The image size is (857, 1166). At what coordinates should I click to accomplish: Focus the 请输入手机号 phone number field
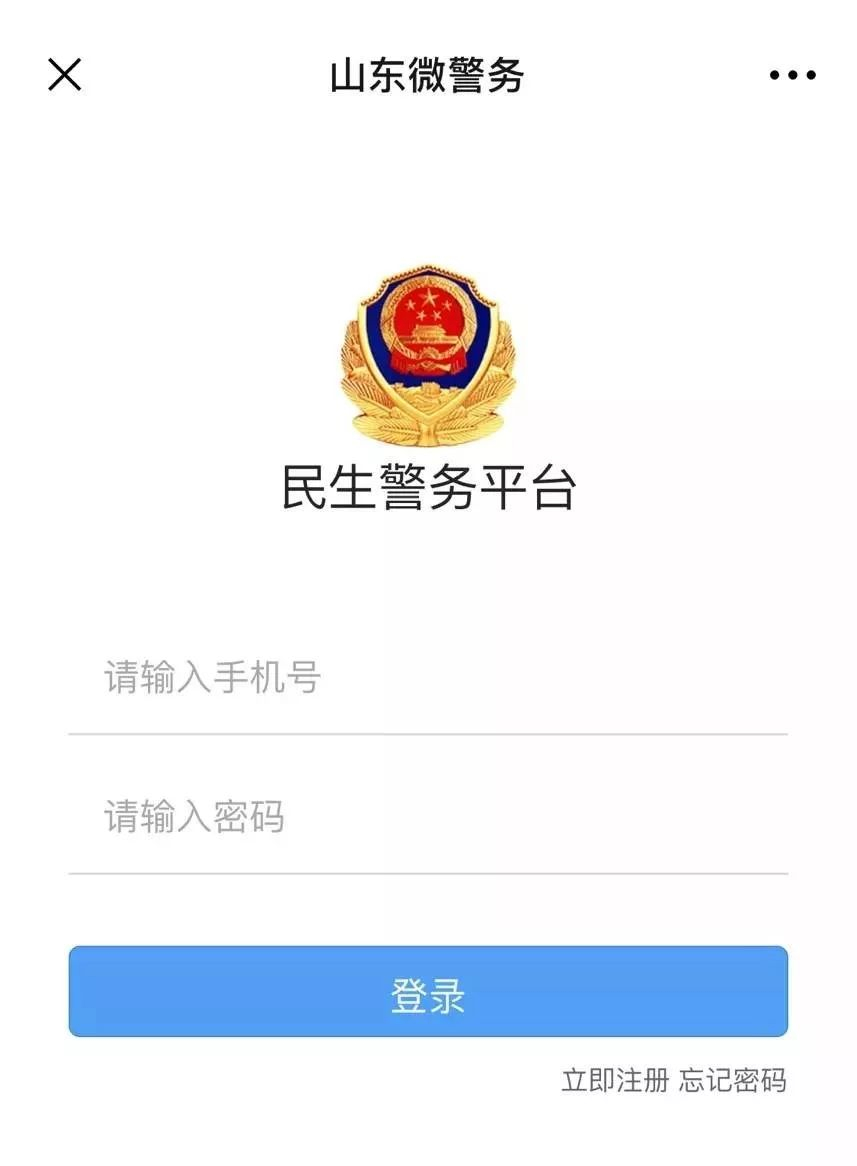click(x=428, y=679)
